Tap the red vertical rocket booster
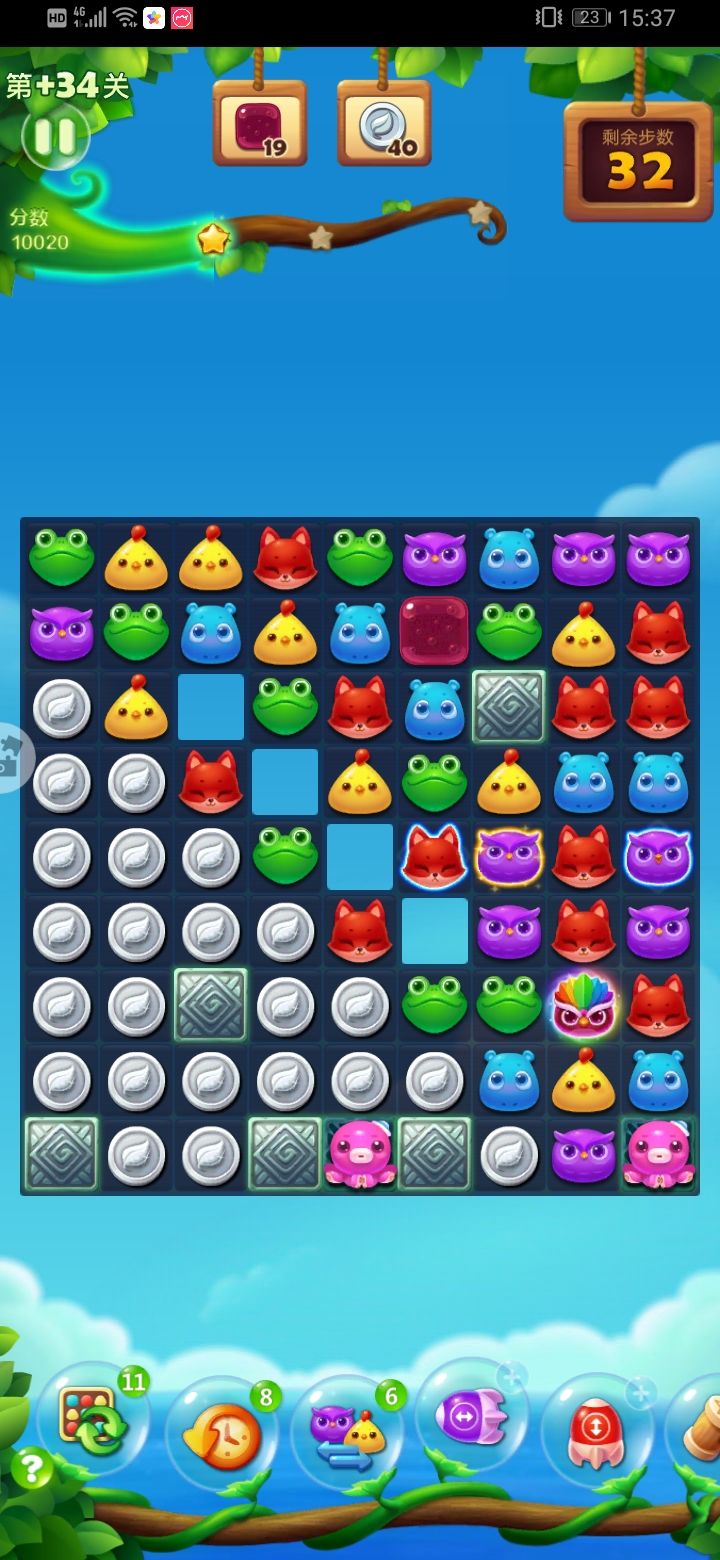Viewport: 720px width, 1560px height. coord(598,1432)
